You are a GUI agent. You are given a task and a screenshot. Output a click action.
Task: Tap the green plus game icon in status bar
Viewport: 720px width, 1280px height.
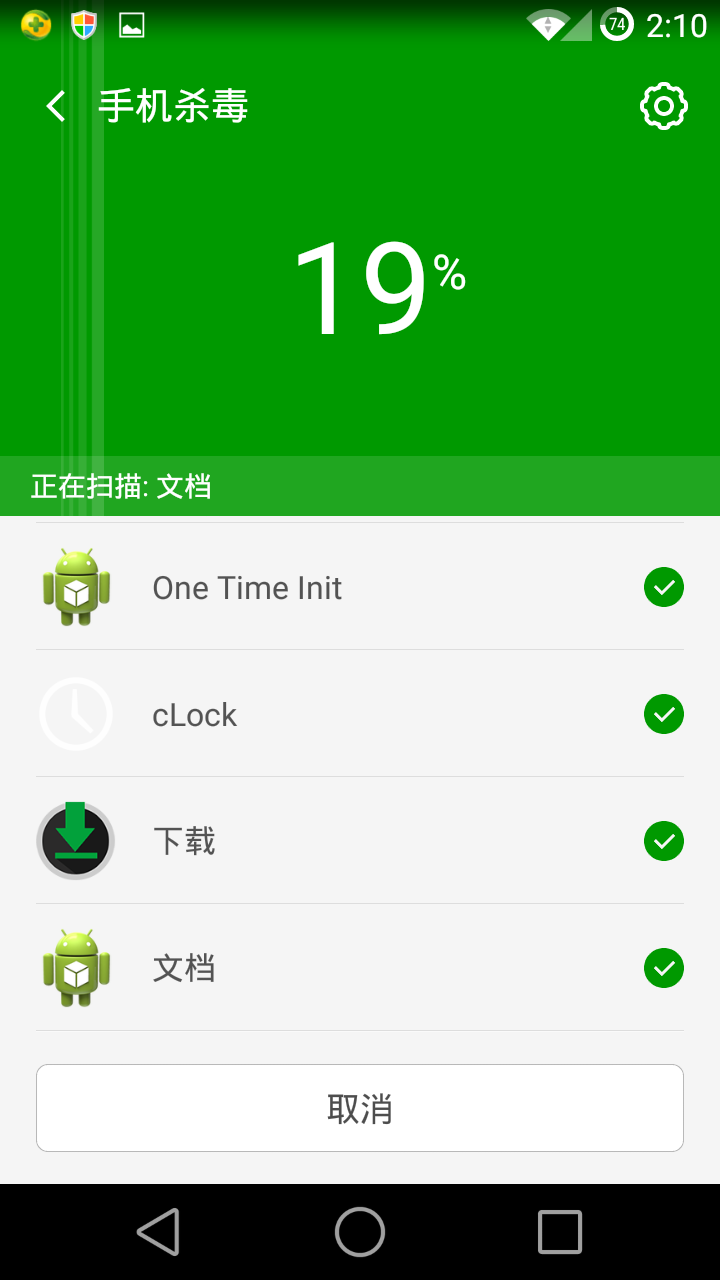(x=34, y=24)
